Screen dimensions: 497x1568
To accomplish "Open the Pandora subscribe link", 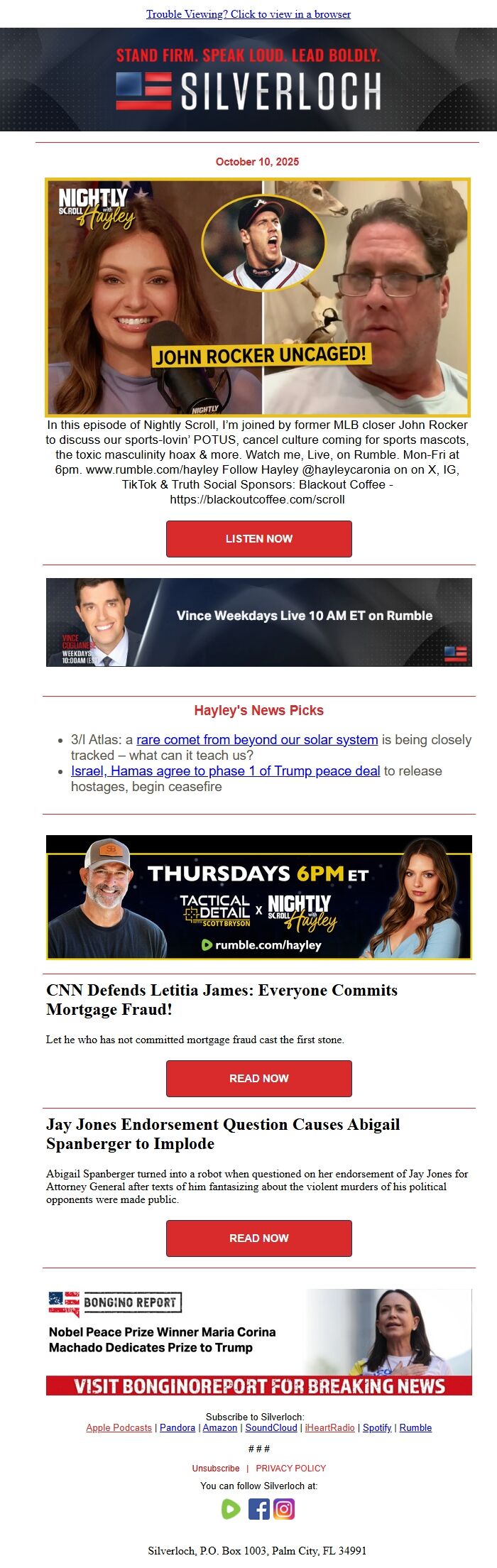I will coord(177,1428).
